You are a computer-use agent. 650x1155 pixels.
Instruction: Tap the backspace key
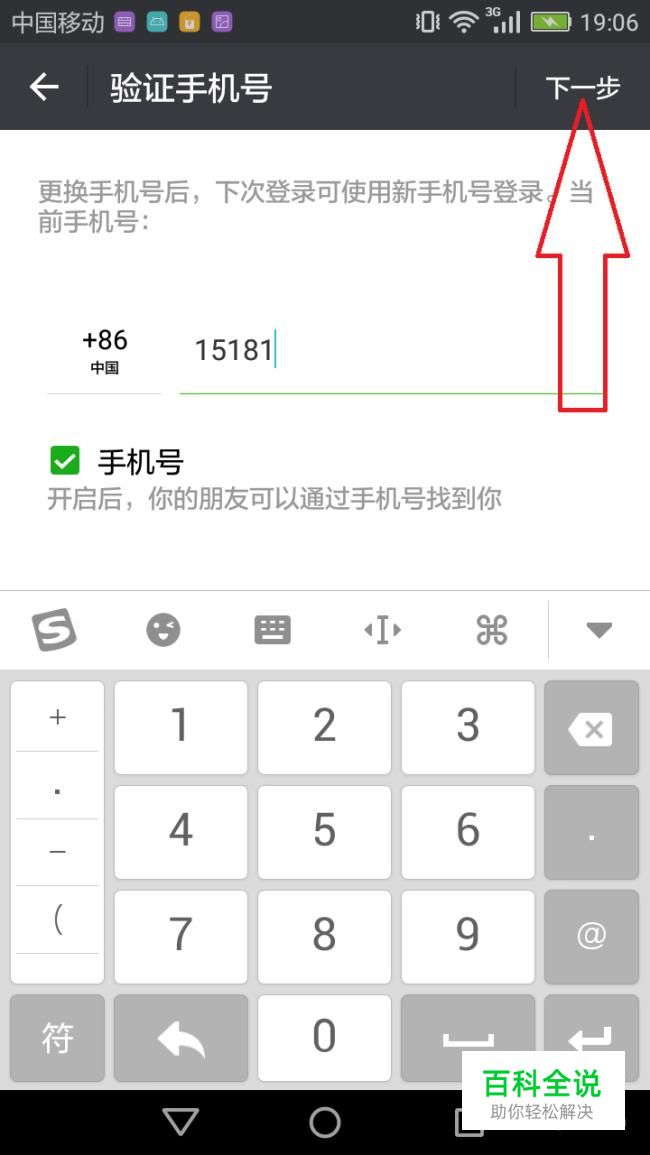coord(590,728)
